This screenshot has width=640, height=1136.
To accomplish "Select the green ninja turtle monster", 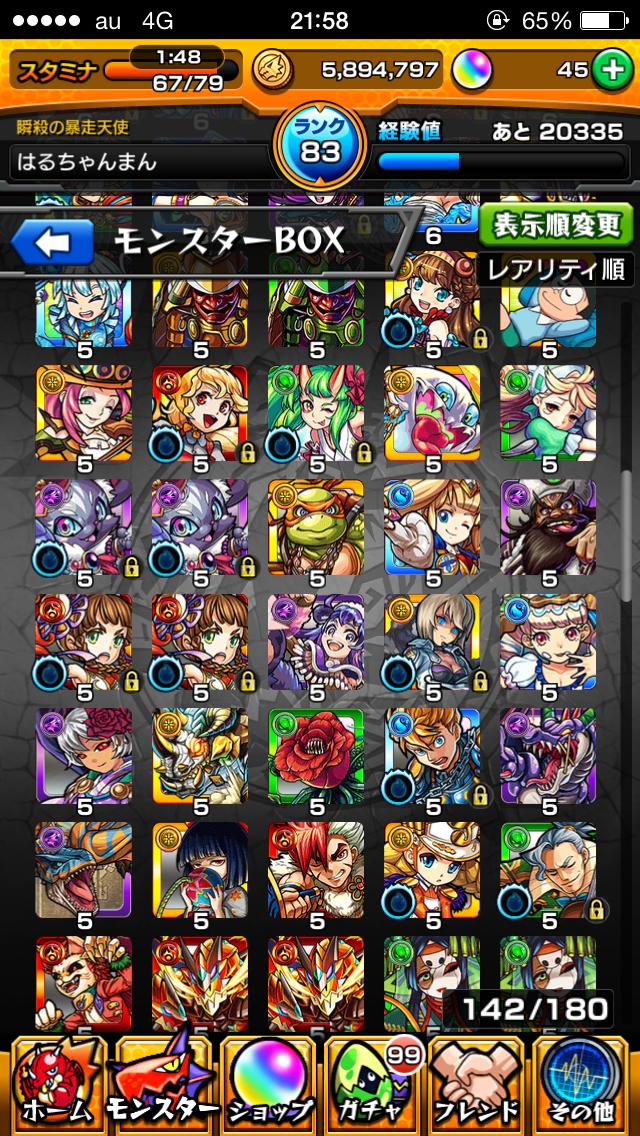I will [x=316, y=523].
